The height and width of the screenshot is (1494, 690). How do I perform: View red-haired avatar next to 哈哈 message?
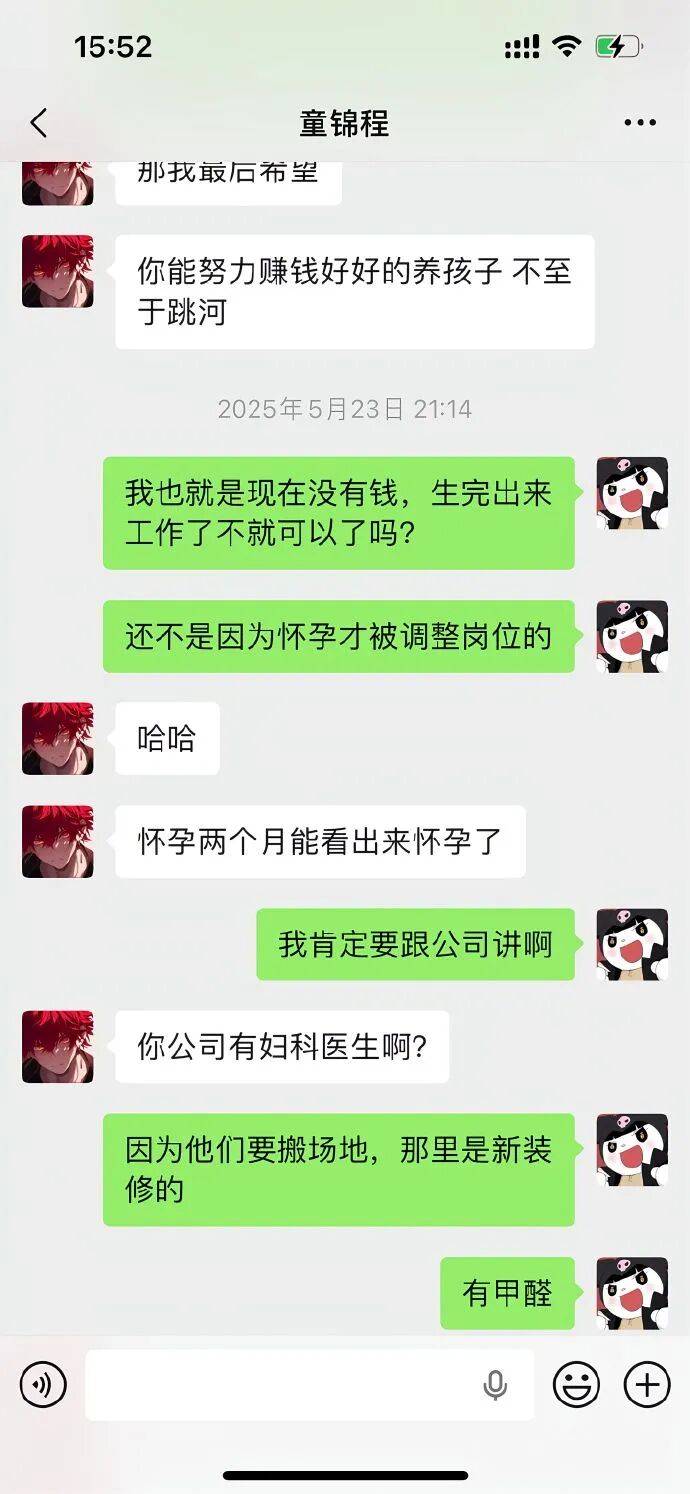(58, 739)
